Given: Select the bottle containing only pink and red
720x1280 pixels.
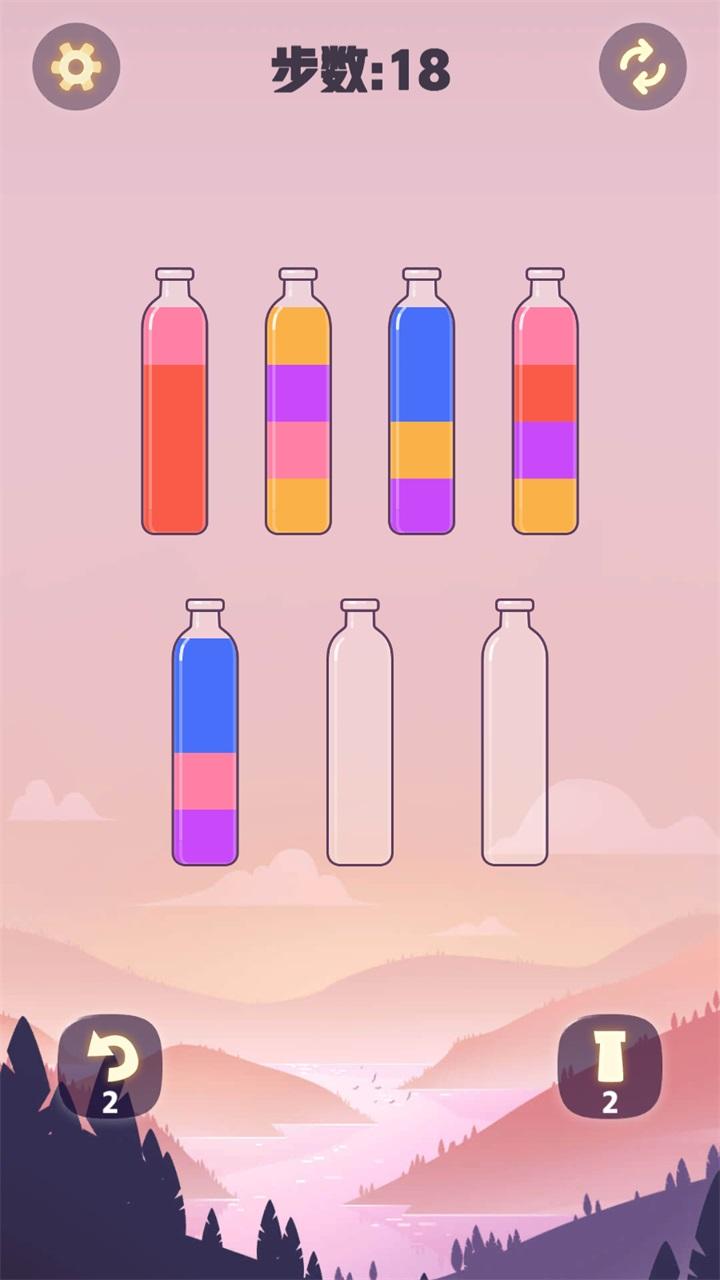Looking at the screenshot, I should pyautogui.click(x=175, y=410).
